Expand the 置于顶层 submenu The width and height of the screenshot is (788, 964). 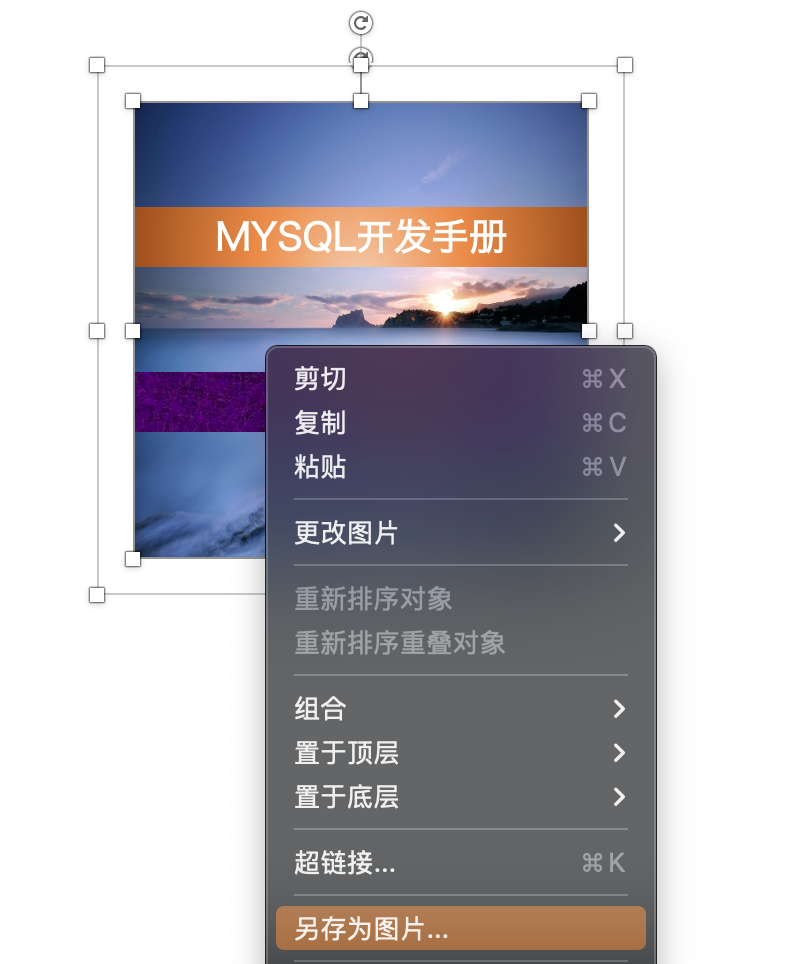click(346, 753)
